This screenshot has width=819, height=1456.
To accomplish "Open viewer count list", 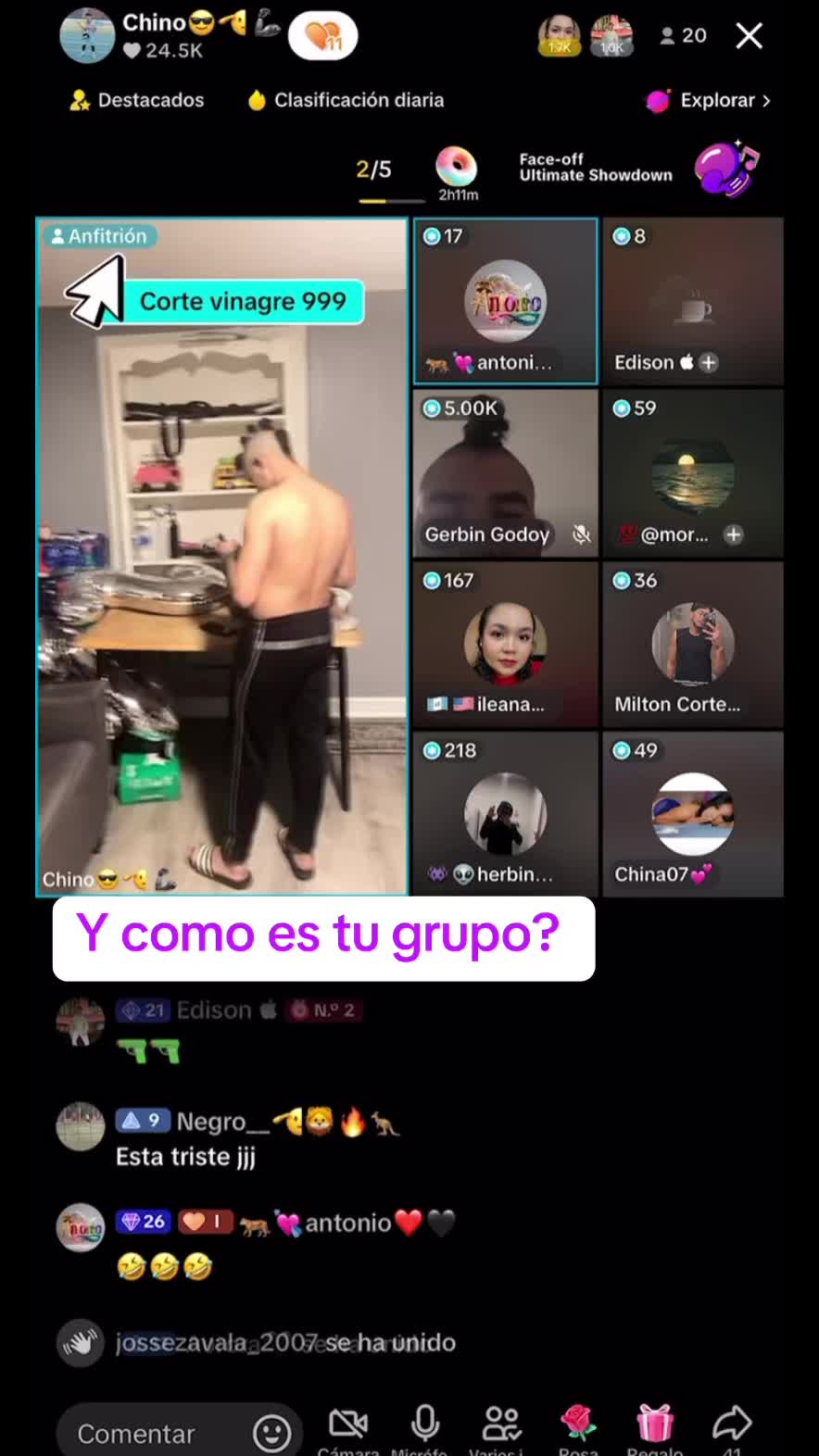I will pos(683,36).
